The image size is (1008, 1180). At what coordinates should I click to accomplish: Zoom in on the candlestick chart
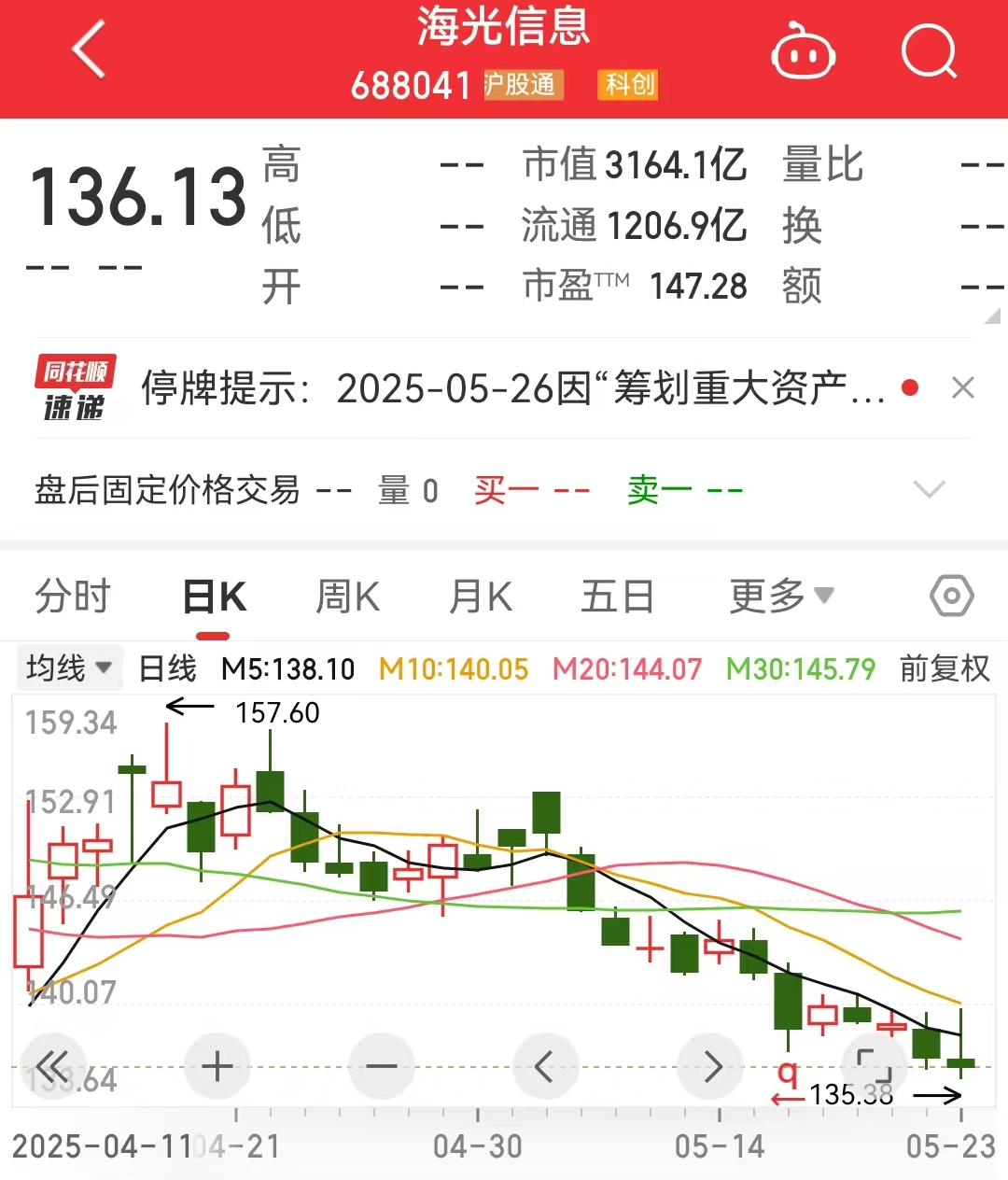(x=217, y=1065)
